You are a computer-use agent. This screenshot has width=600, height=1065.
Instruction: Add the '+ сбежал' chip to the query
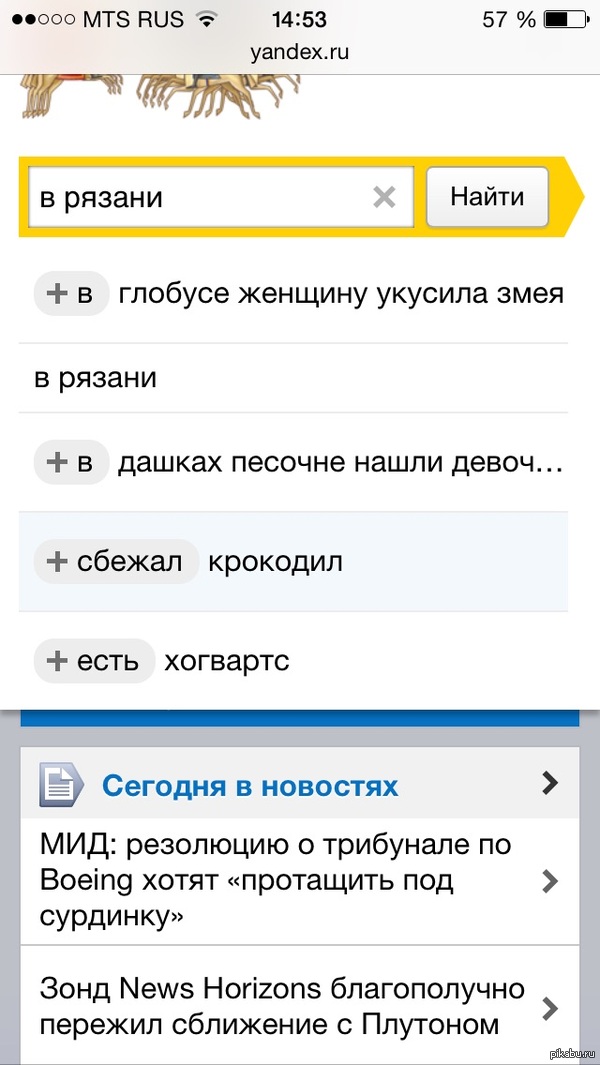[115, 561]
